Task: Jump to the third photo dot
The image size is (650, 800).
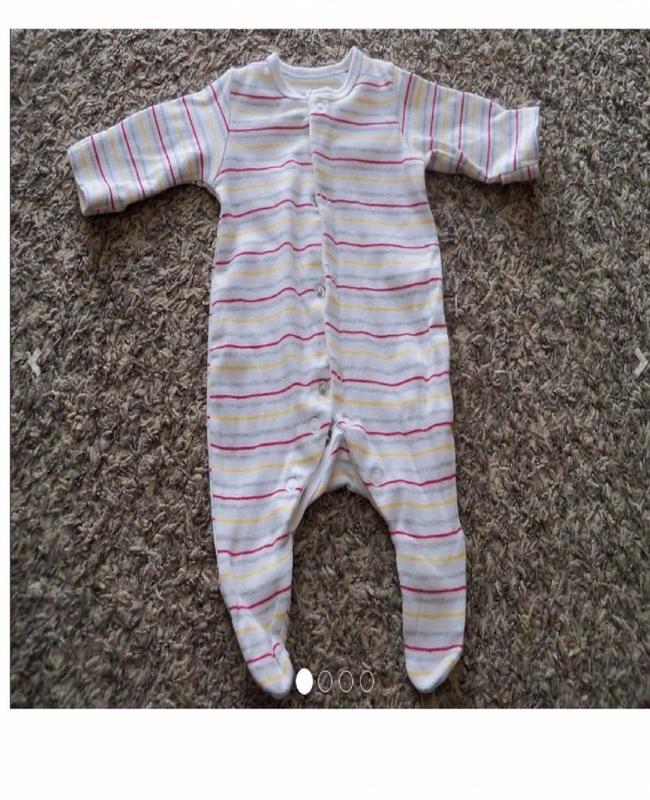Action: 346,681
